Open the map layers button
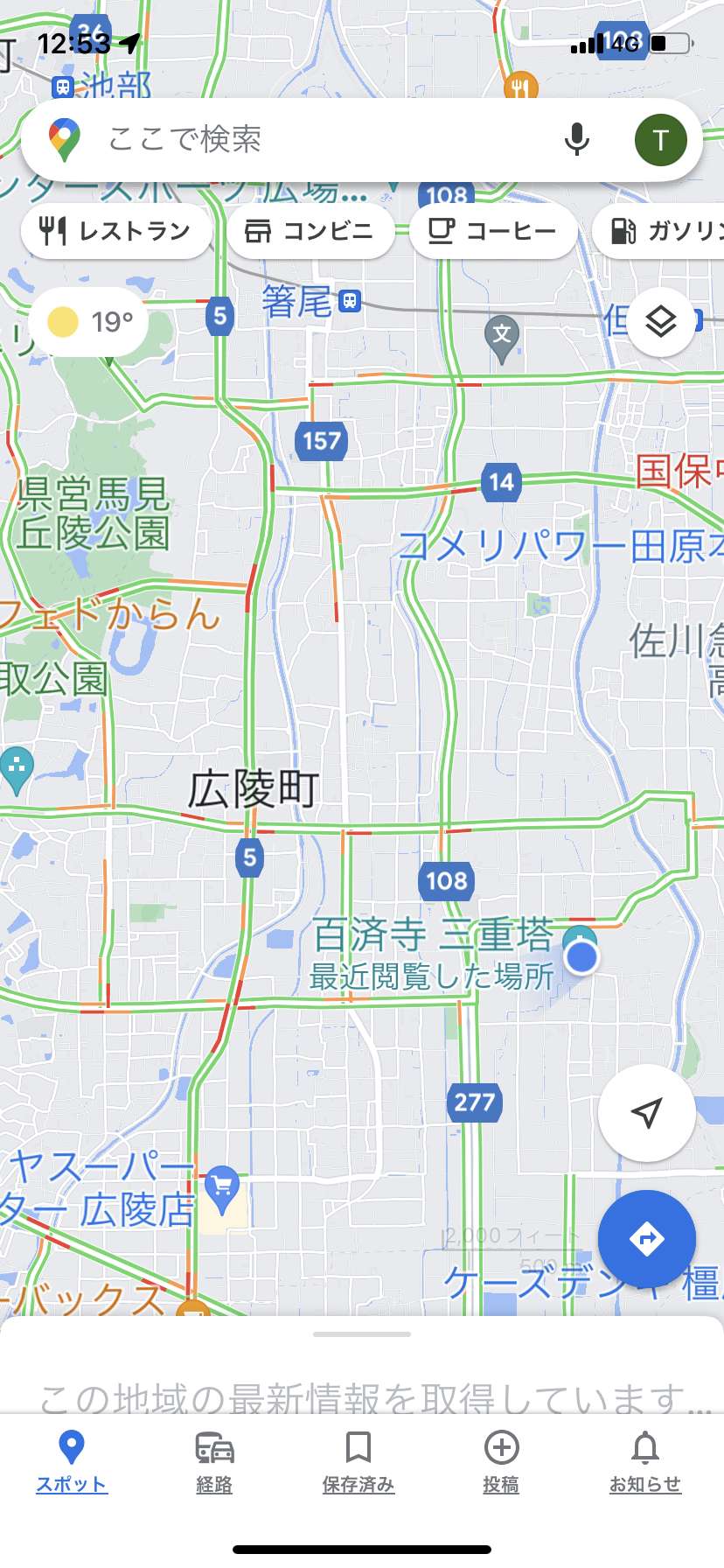Screen dimensions: 724x1568 tap(661, 322)
